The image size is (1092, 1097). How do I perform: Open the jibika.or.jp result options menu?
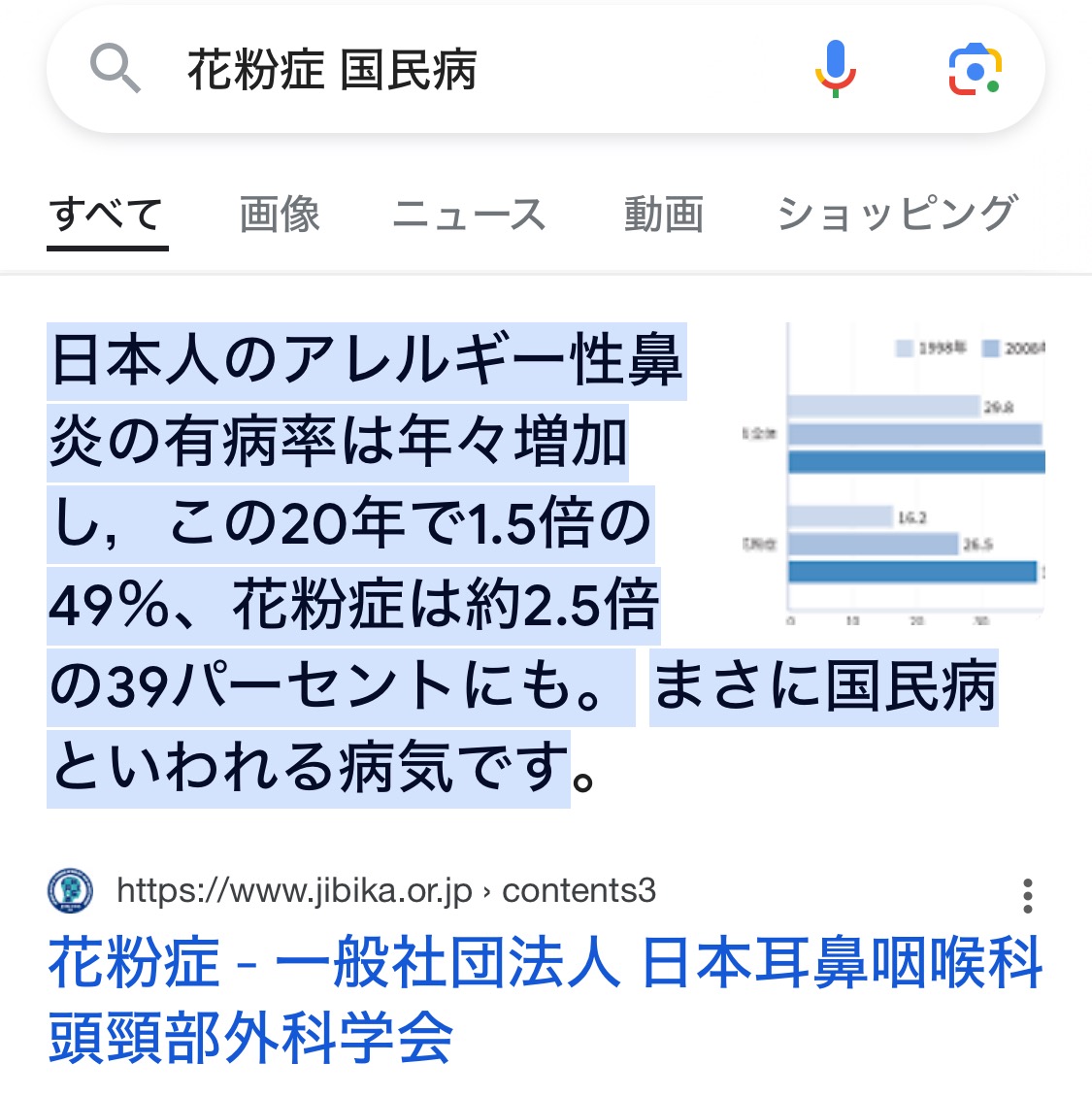(x=1027, y=895)
